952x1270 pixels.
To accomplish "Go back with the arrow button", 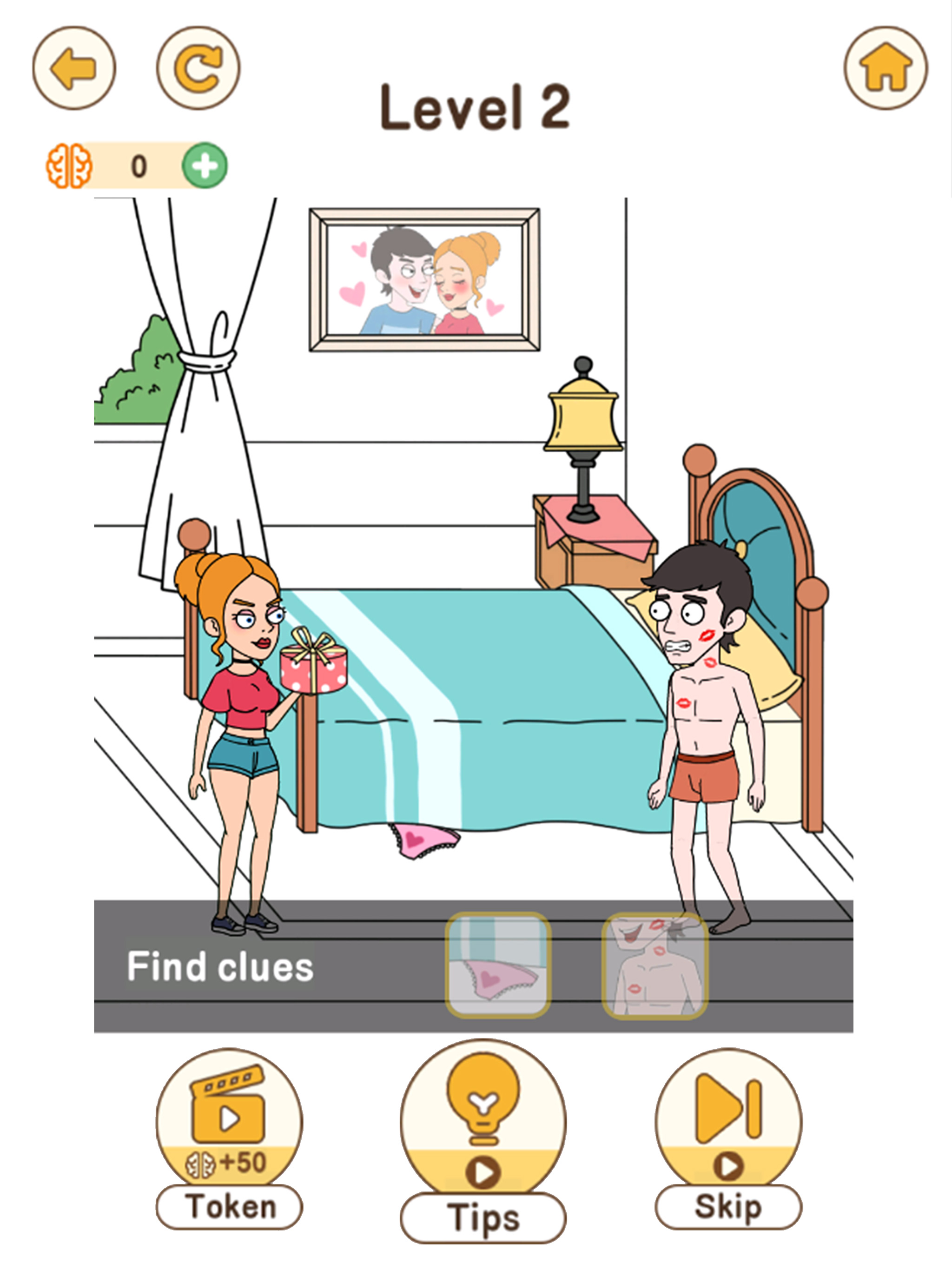I will (x=74, y=68).
